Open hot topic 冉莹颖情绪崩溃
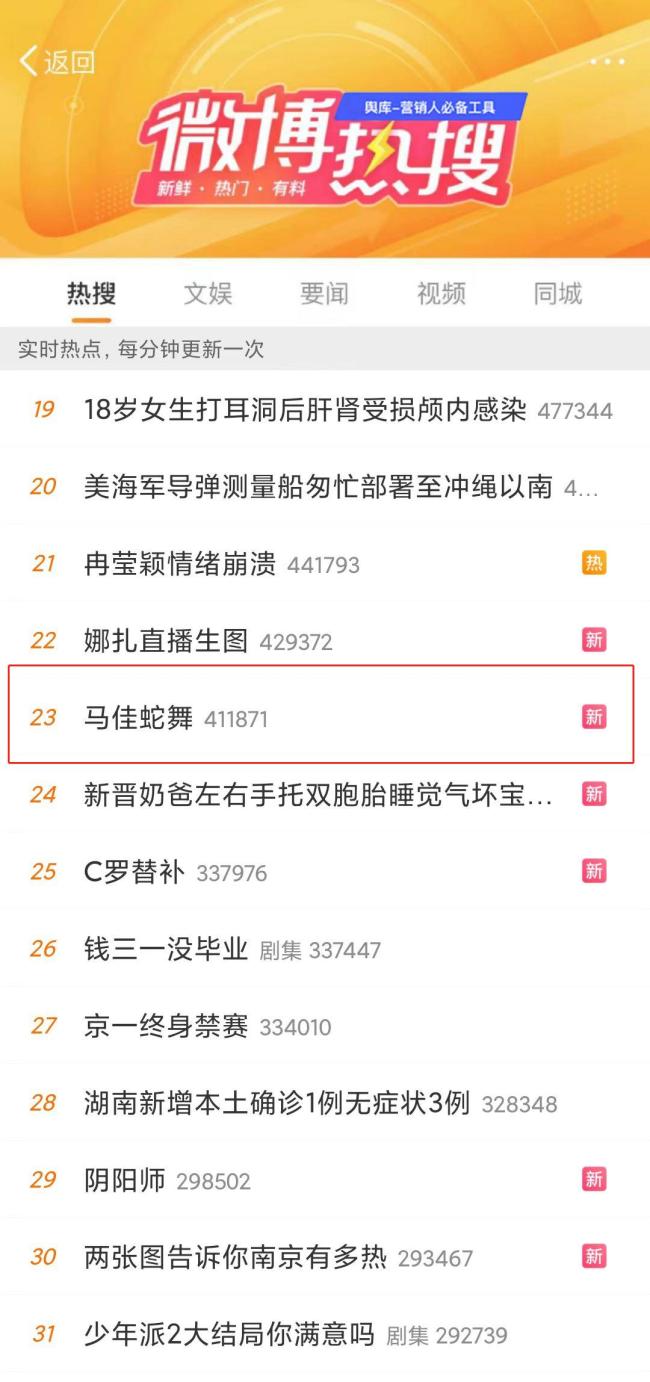 coord(180,564)
